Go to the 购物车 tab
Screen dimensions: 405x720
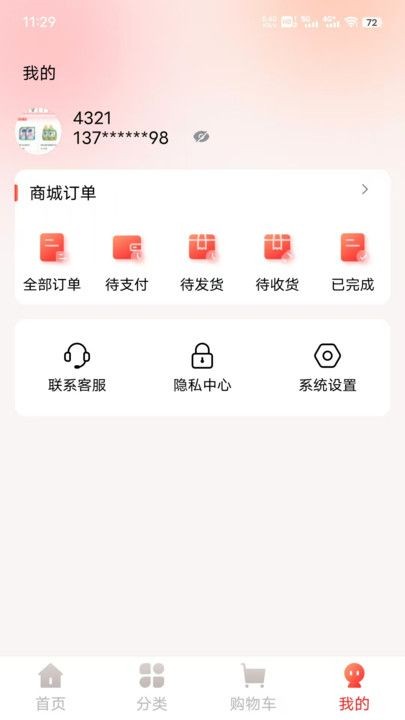[253, 687]
